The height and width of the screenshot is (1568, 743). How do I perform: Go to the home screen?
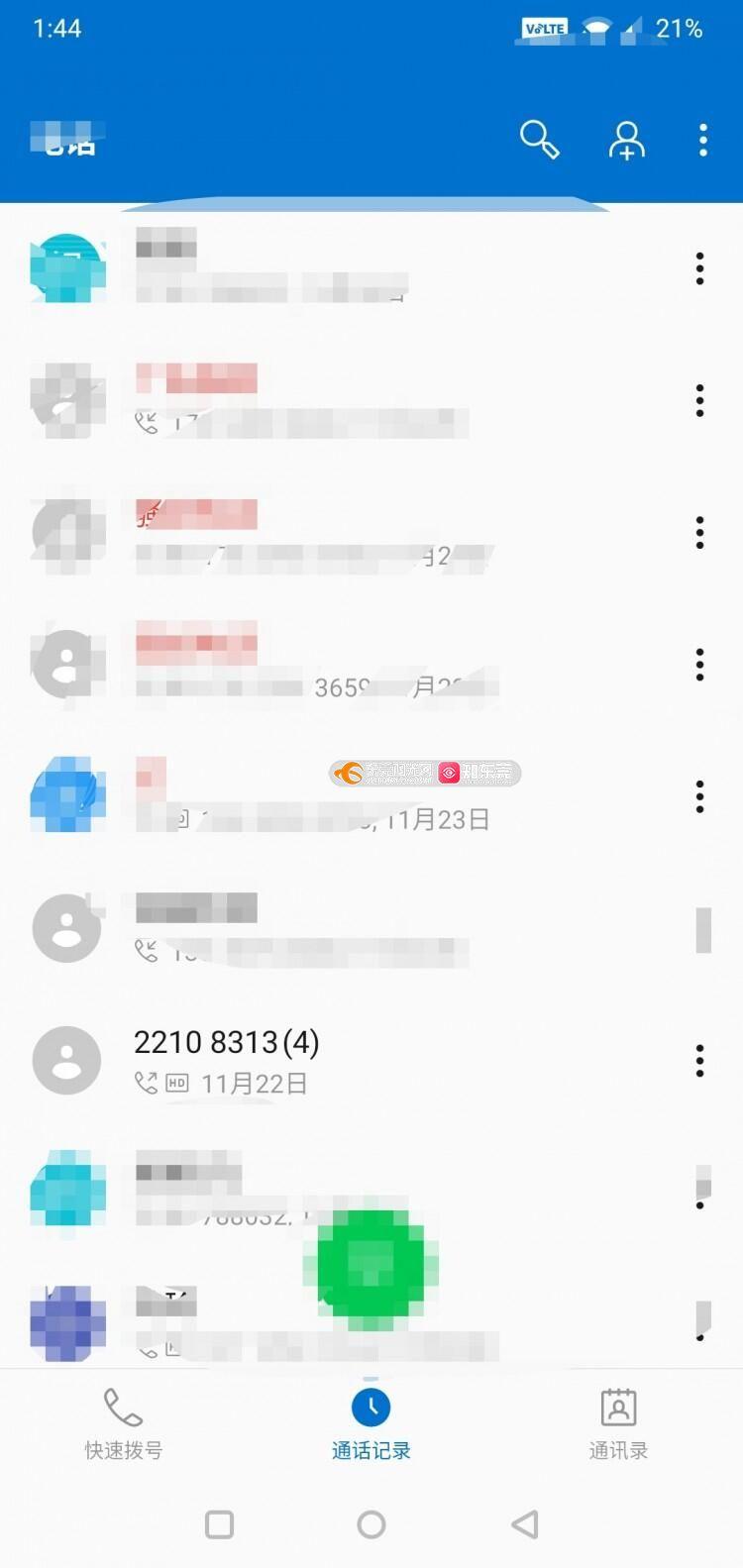coord(371,1523)
